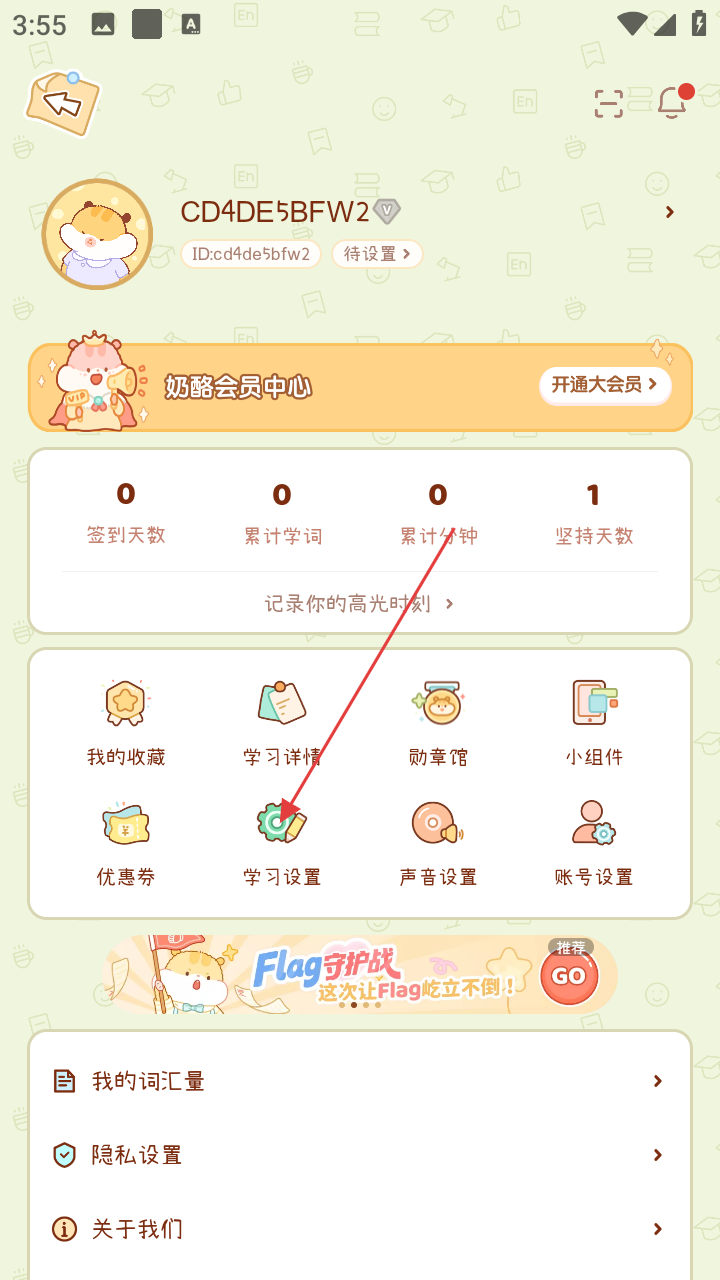Tap 开通大会员 button
The width and height of the screenshot is (720, 1280).
click(x=604, y=385)
